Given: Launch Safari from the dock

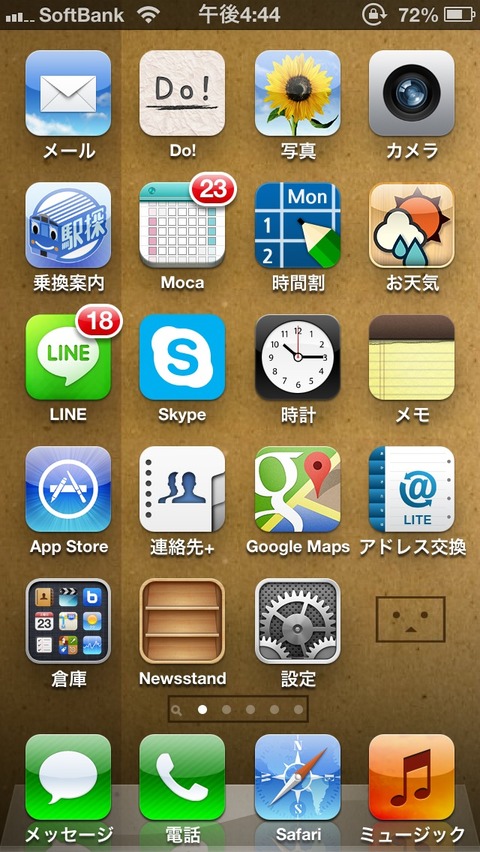Looking at the screenshot, I should tap(297, 777).
